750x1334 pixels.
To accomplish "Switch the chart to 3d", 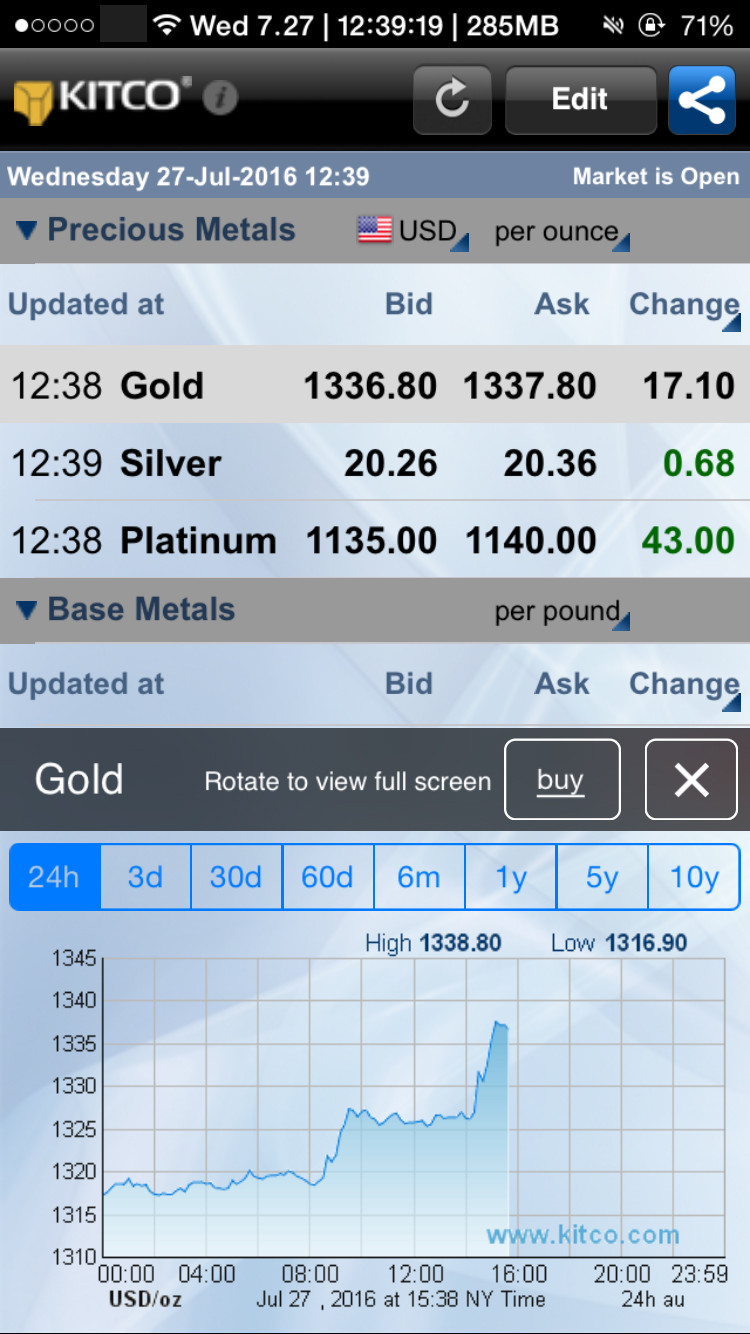I will coord(145,877).
